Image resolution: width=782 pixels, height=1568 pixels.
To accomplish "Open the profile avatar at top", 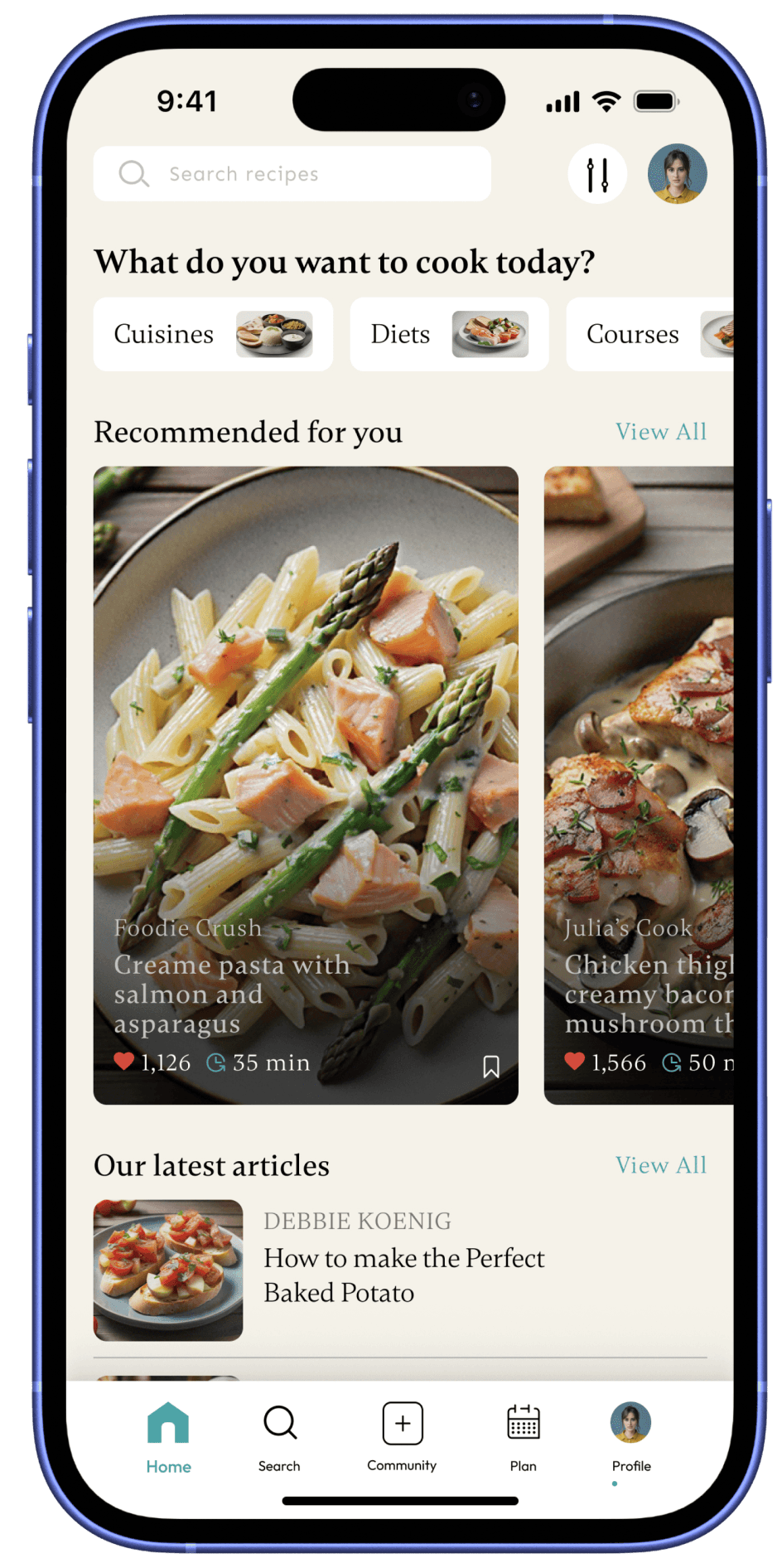I will pyautogui.click(x=677, y=174).
